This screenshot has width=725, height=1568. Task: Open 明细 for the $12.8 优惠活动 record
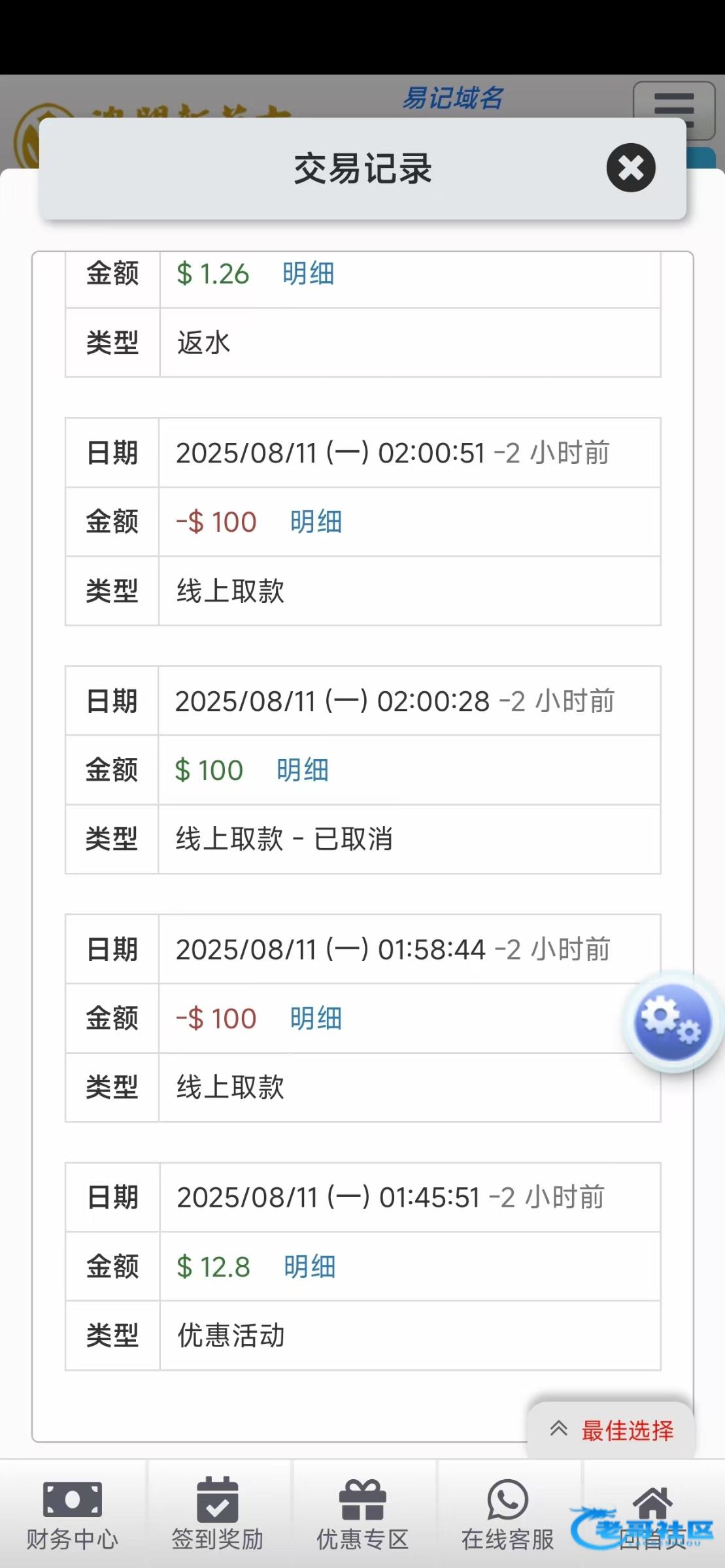click(310, 1267)
